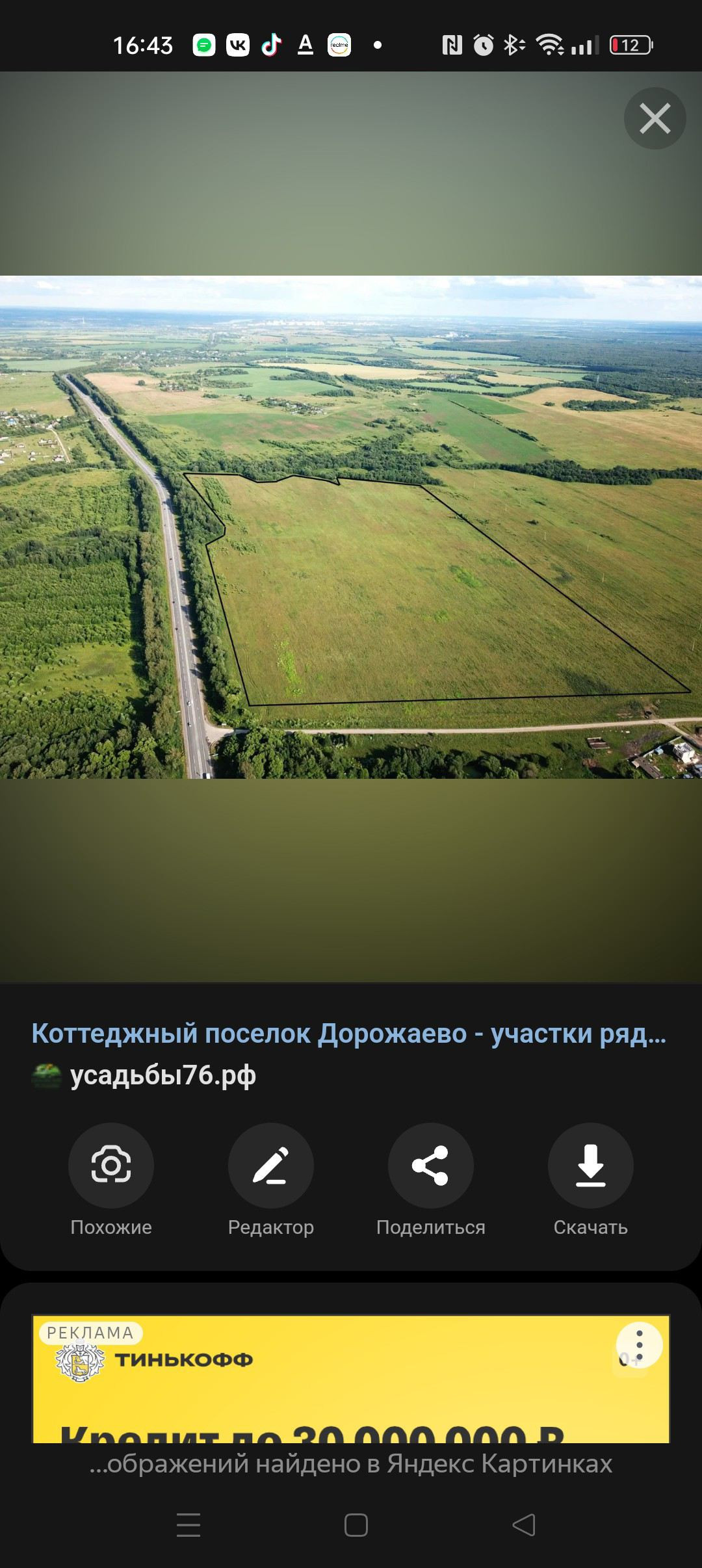Download the image with Скачать
Image resolution: width=702 pixels, height=1568 pixels.
(x=590, y=1166)
